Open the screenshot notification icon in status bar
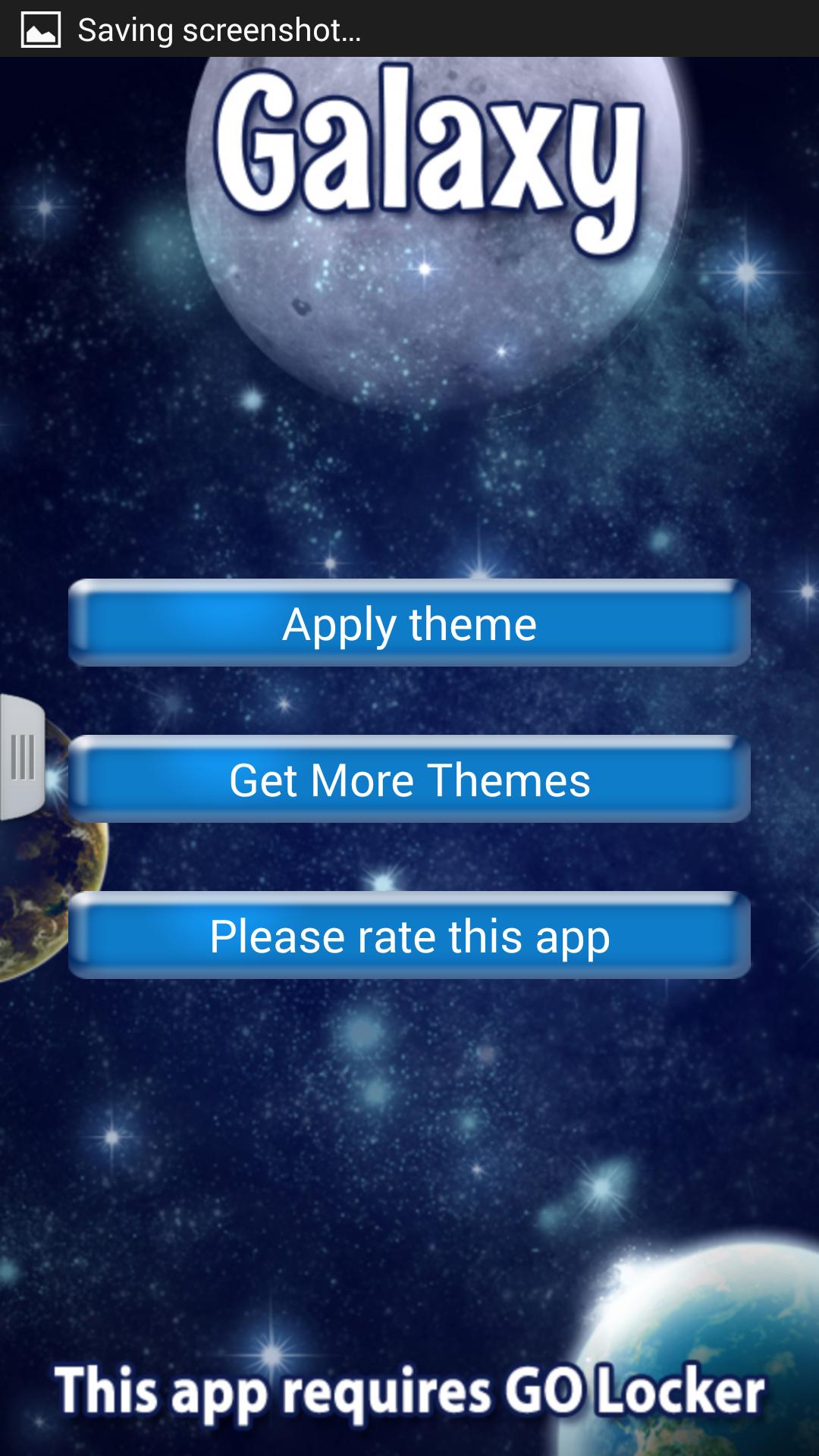This screenshot has height=1456, width=819. [x=42, y=29]
